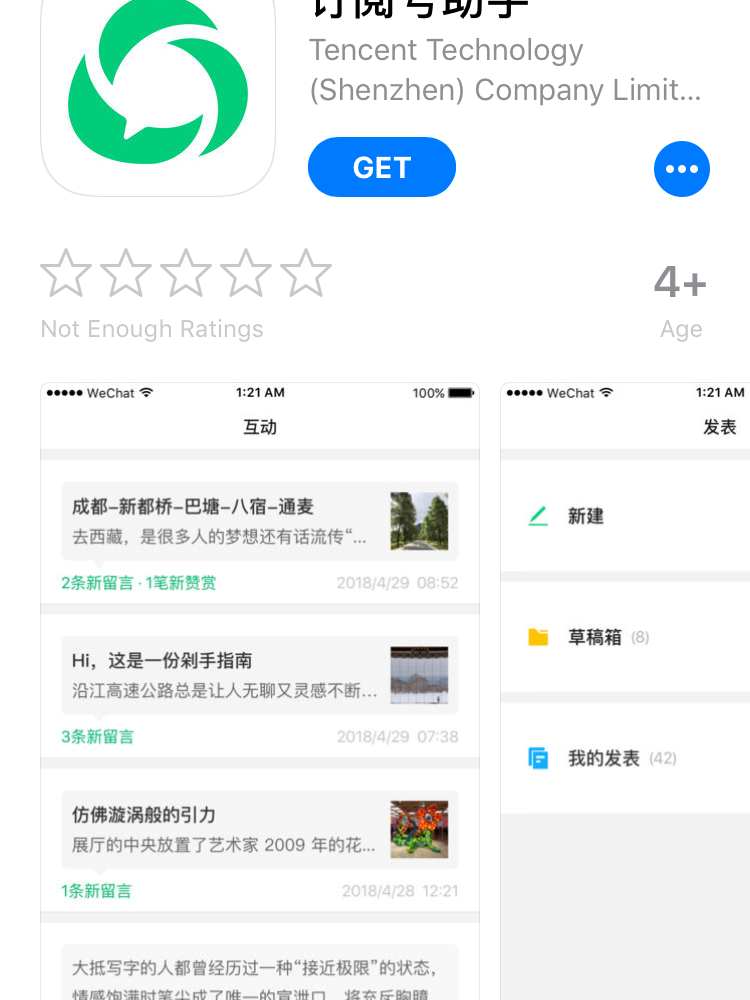View the second app preview screenshot
Screen dimensions: 750x1000
tap(625, 690)
